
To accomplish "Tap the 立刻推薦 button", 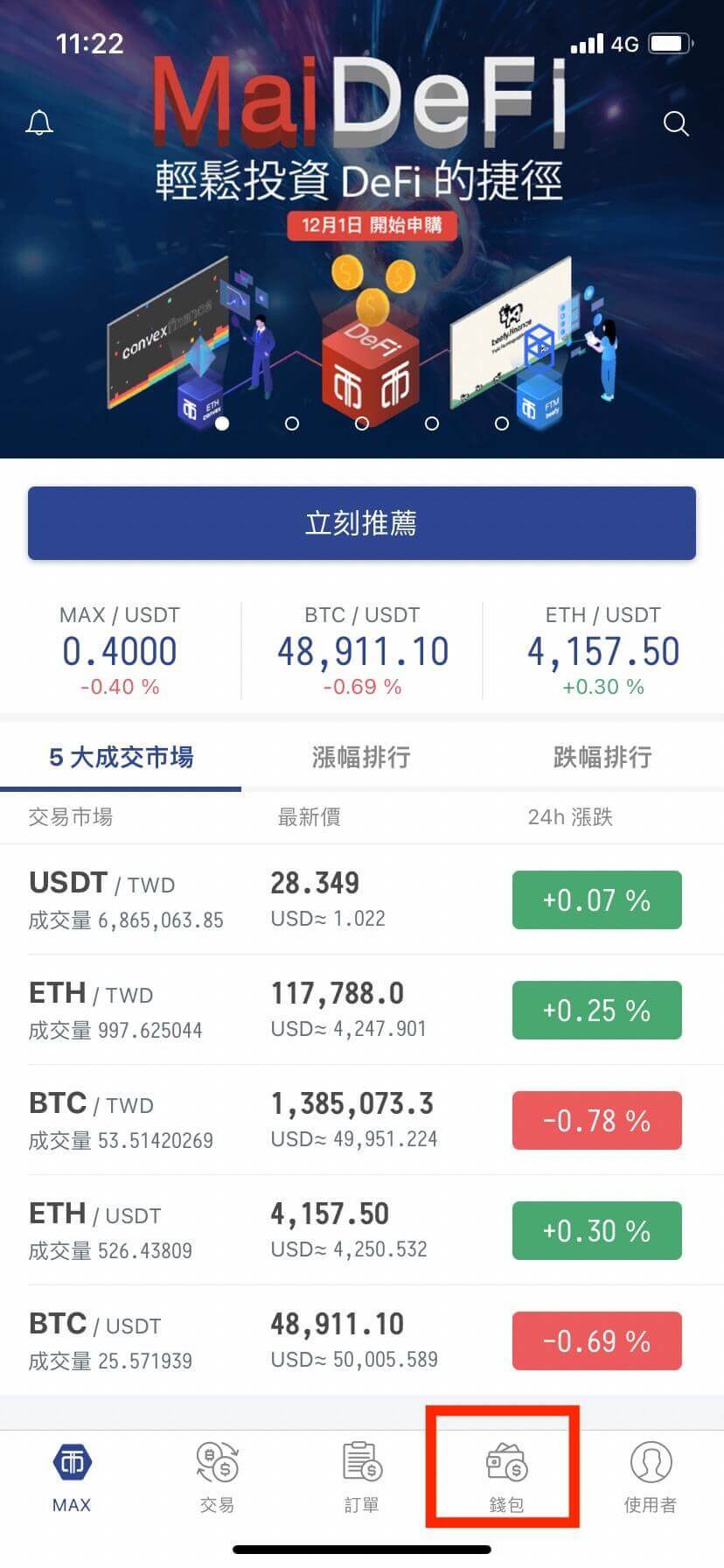I will (x=362, y=523).
